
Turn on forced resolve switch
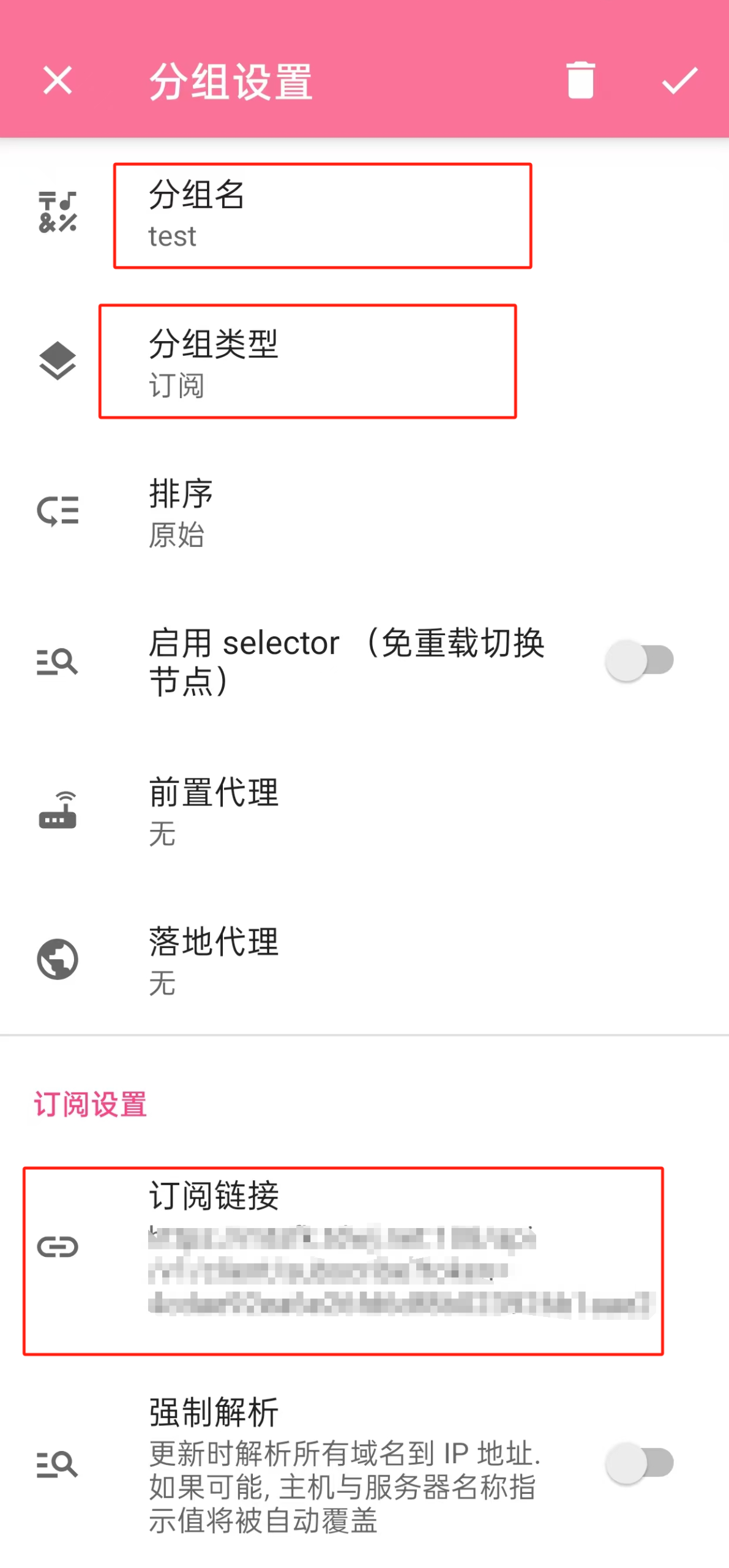[x=639, y=1463]
